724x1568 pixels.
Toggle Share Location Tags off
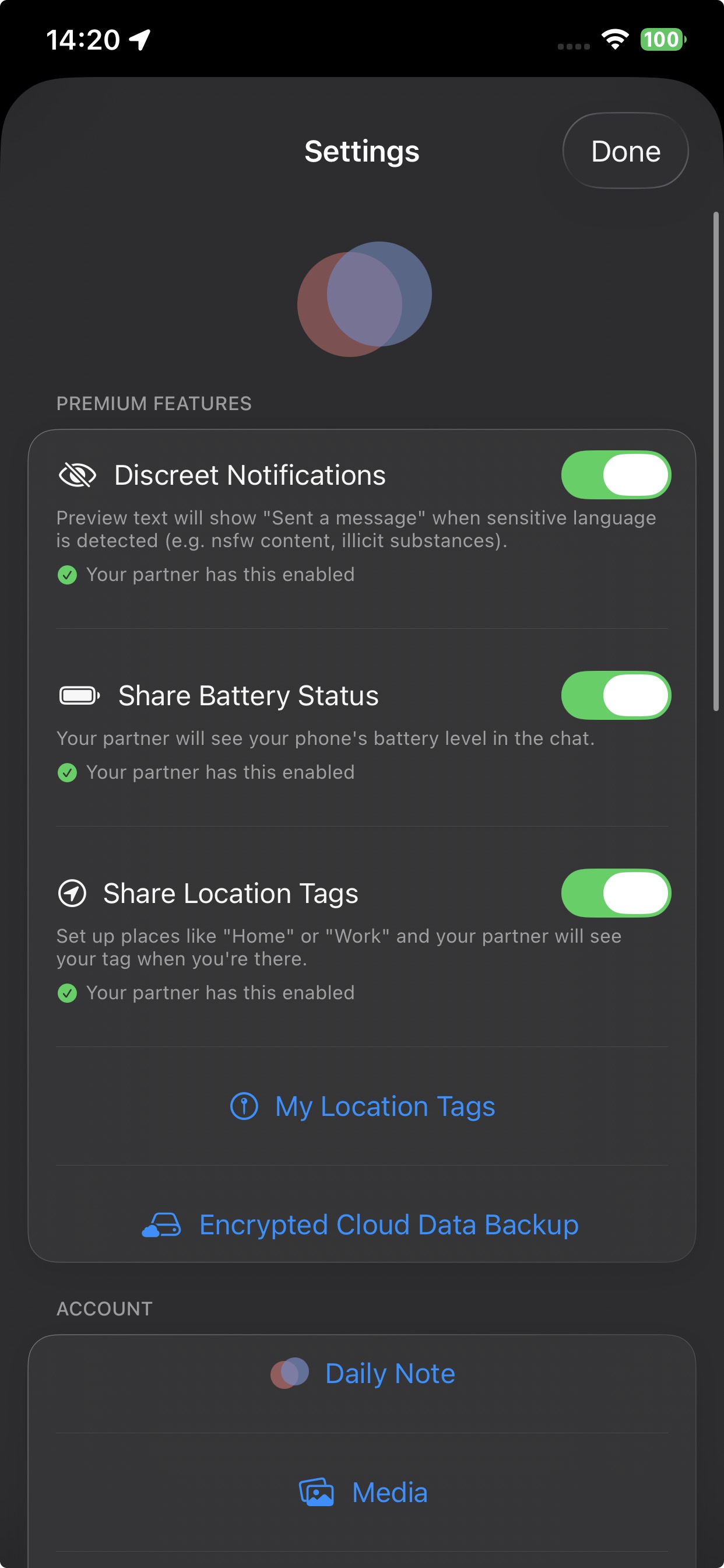coord(615,893)
